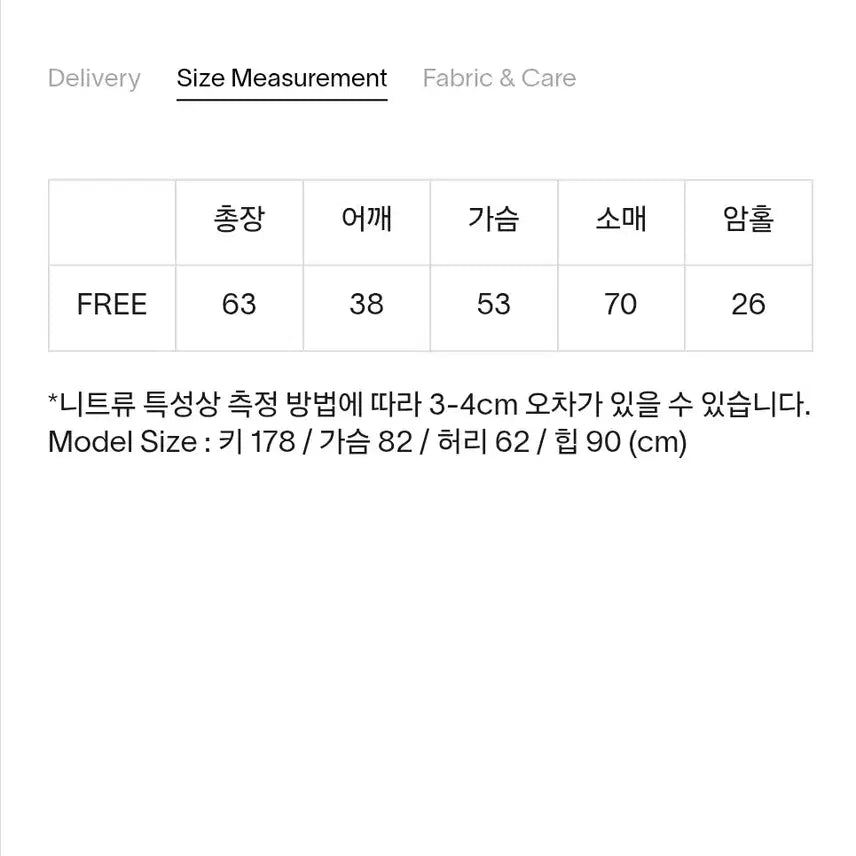Select the Size Measurement tab

[x=281, y=78]
